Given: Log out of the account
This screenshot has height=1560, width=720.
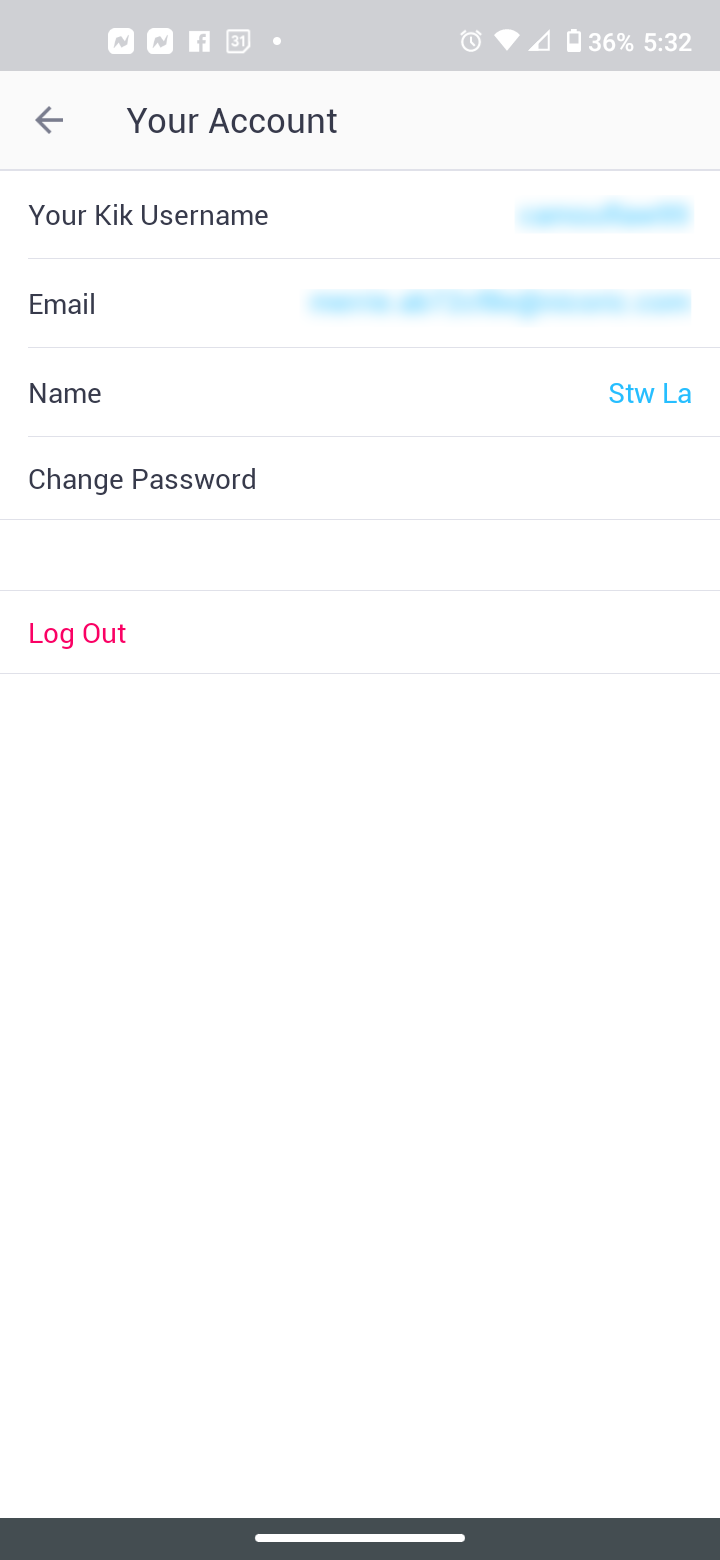Looking at the screenshot, I should (x=78, y=633).
